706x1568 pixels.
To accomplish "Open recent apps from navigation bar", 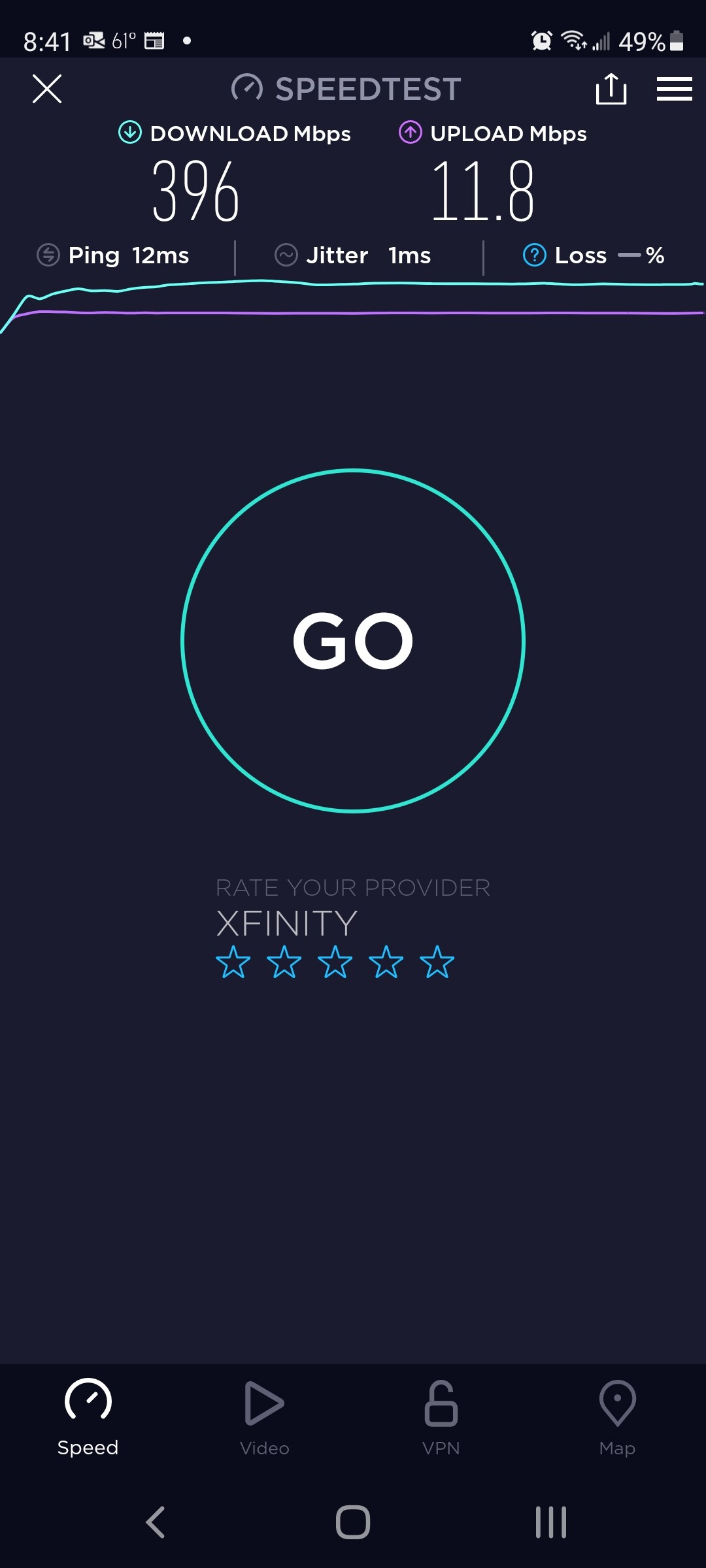I will click(550, 1522).
